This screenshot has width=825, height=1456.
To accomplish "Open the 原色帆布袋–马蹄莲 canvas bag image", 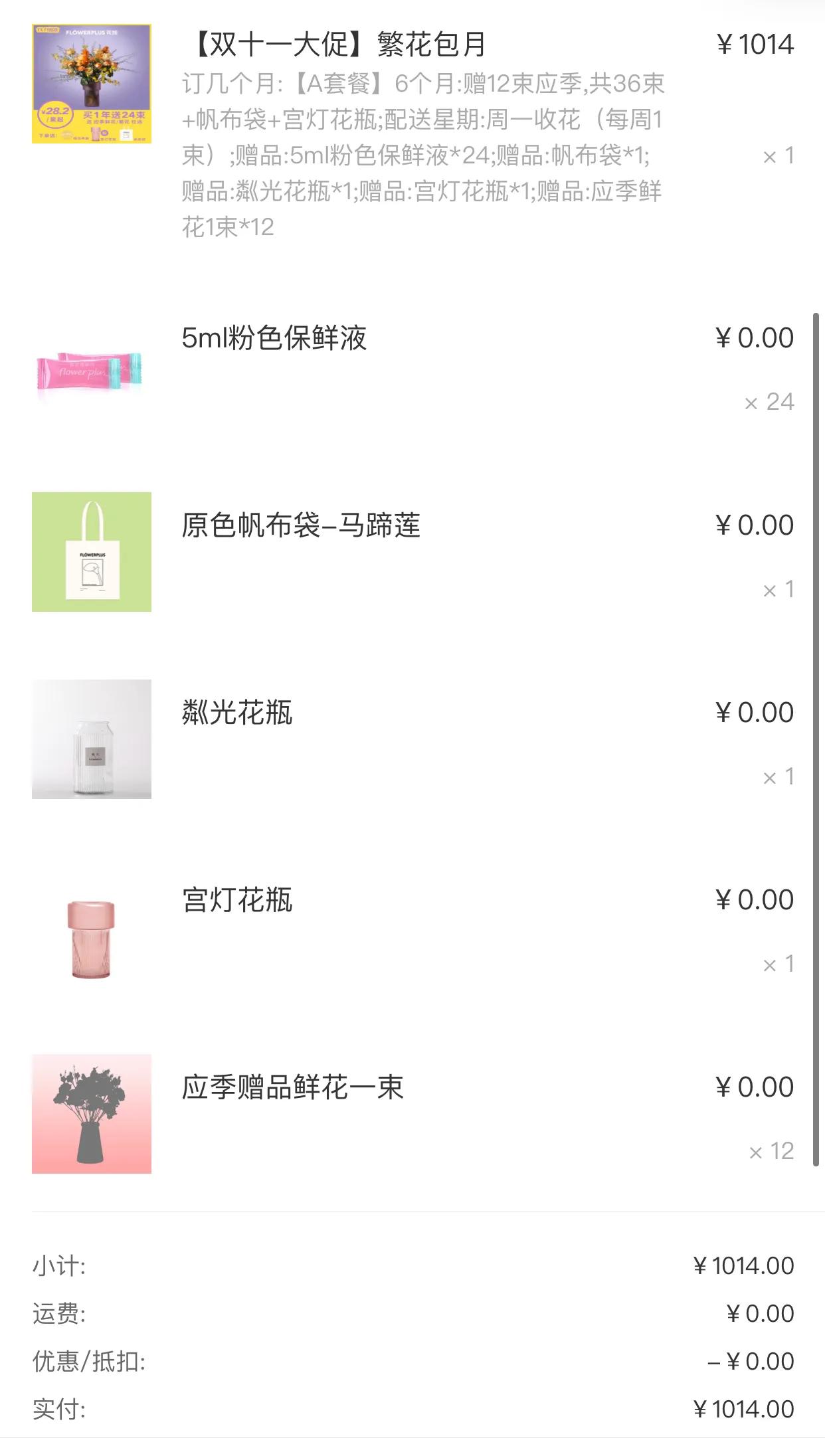I will [92, 551].
